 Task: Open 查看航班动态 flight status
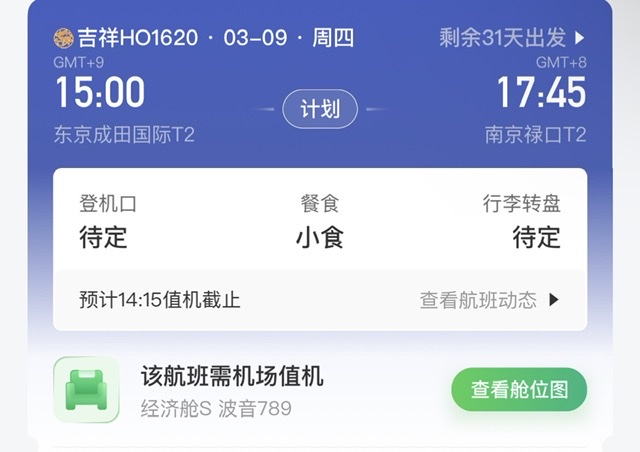488,300
